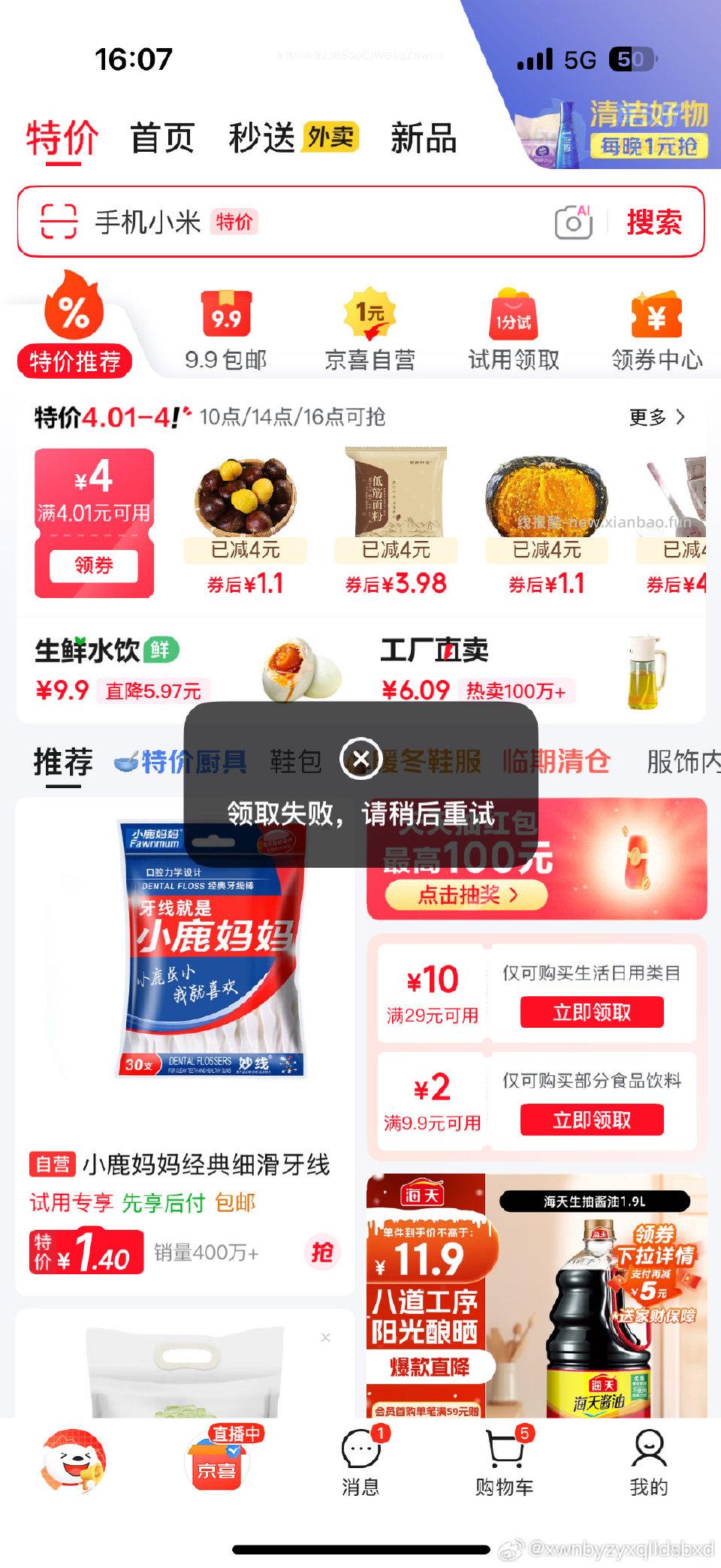The height and width of the screenshot is (1568, 721).
Task: Switch to the 首页 tab
Action: tap(162, 139)
